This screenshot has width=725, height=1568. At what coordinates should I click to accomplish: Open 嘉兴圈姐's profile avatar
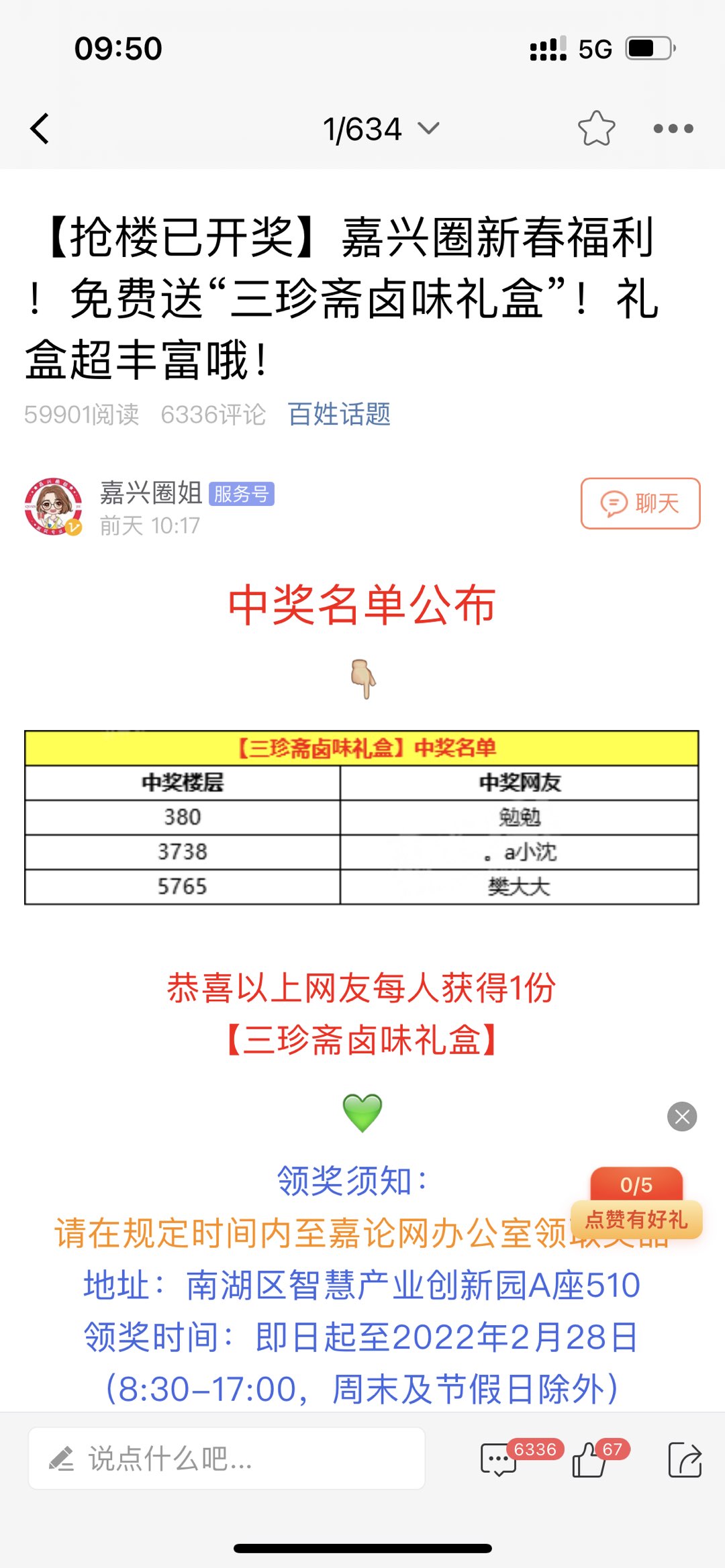(54, 507)
